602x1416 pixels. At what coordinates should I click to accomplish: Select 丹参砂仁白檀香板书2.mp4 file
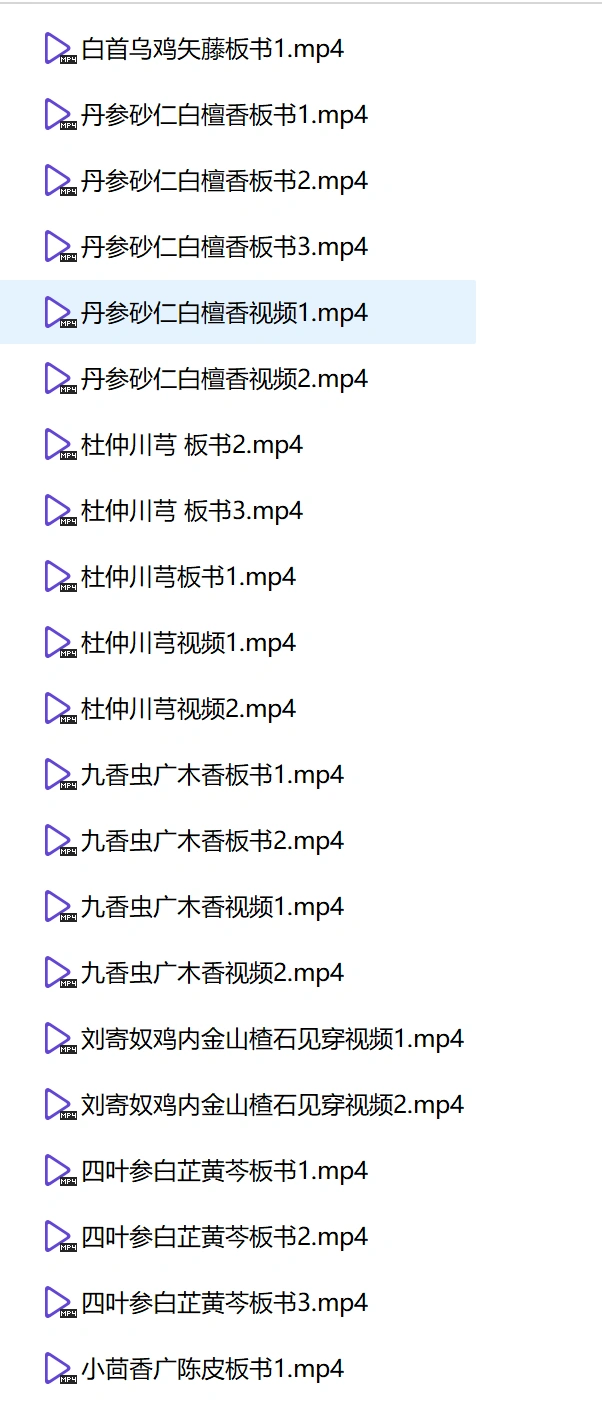224,181
